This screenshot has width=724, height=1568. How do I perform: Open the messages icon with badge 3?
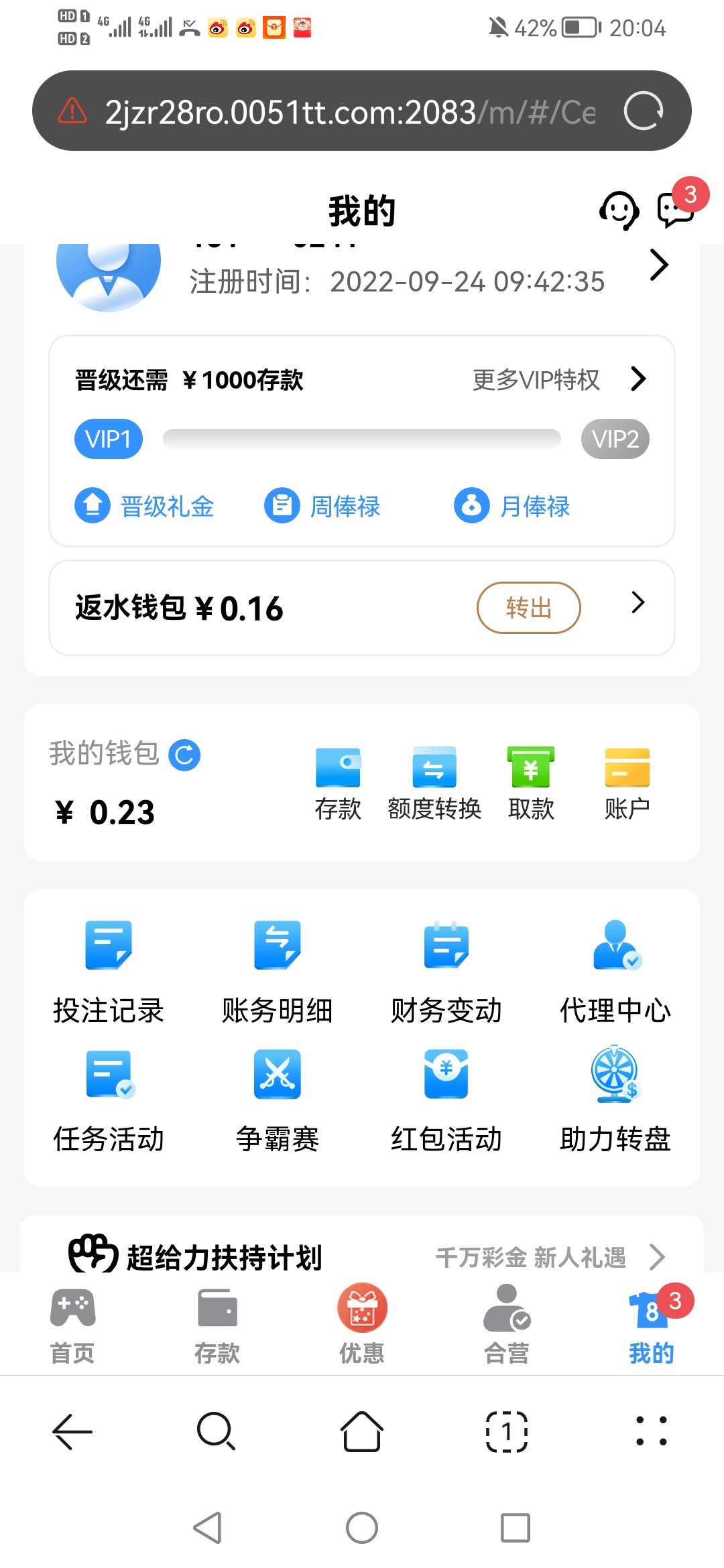coord(677,210)
